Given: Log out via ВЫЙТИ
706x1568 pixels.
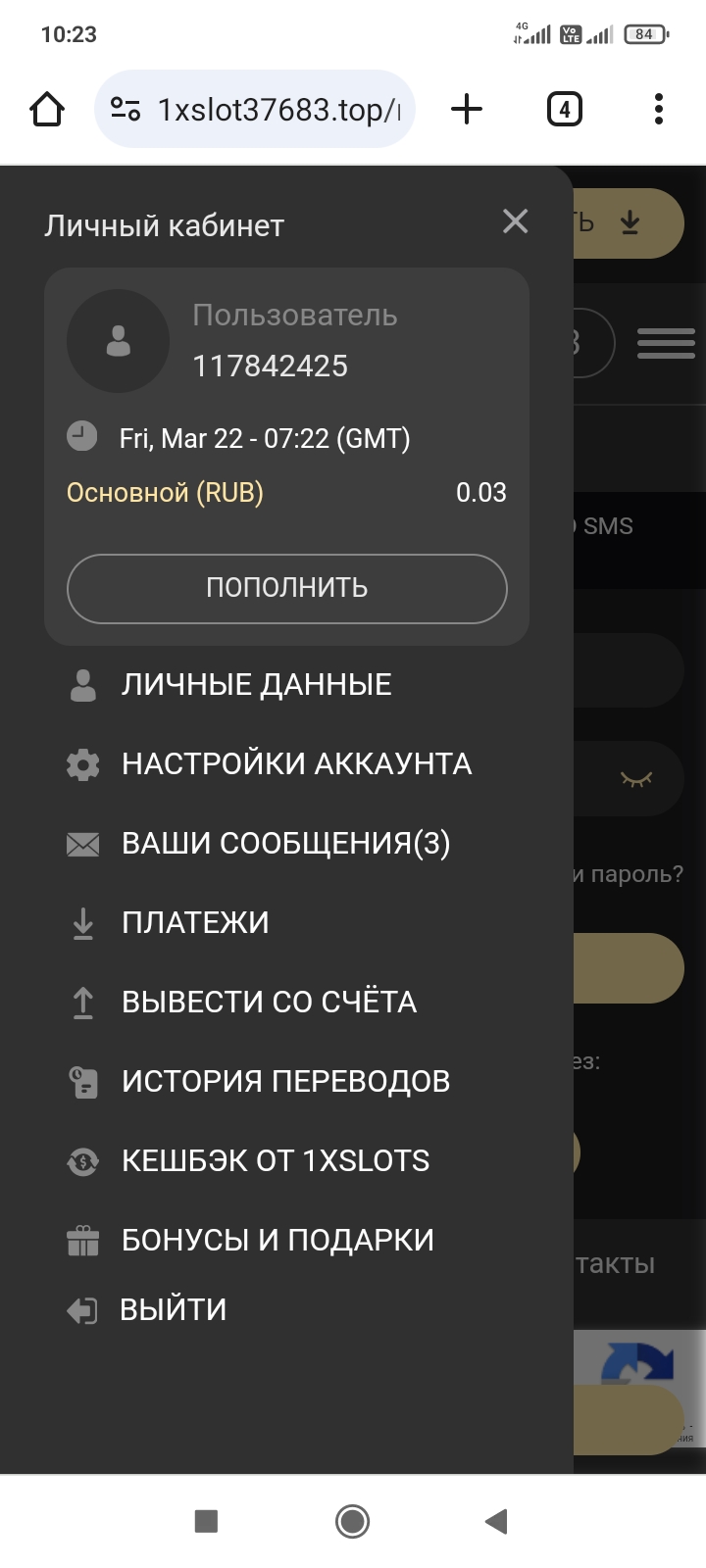Looking at the screenshot, I should (173, 1309).
